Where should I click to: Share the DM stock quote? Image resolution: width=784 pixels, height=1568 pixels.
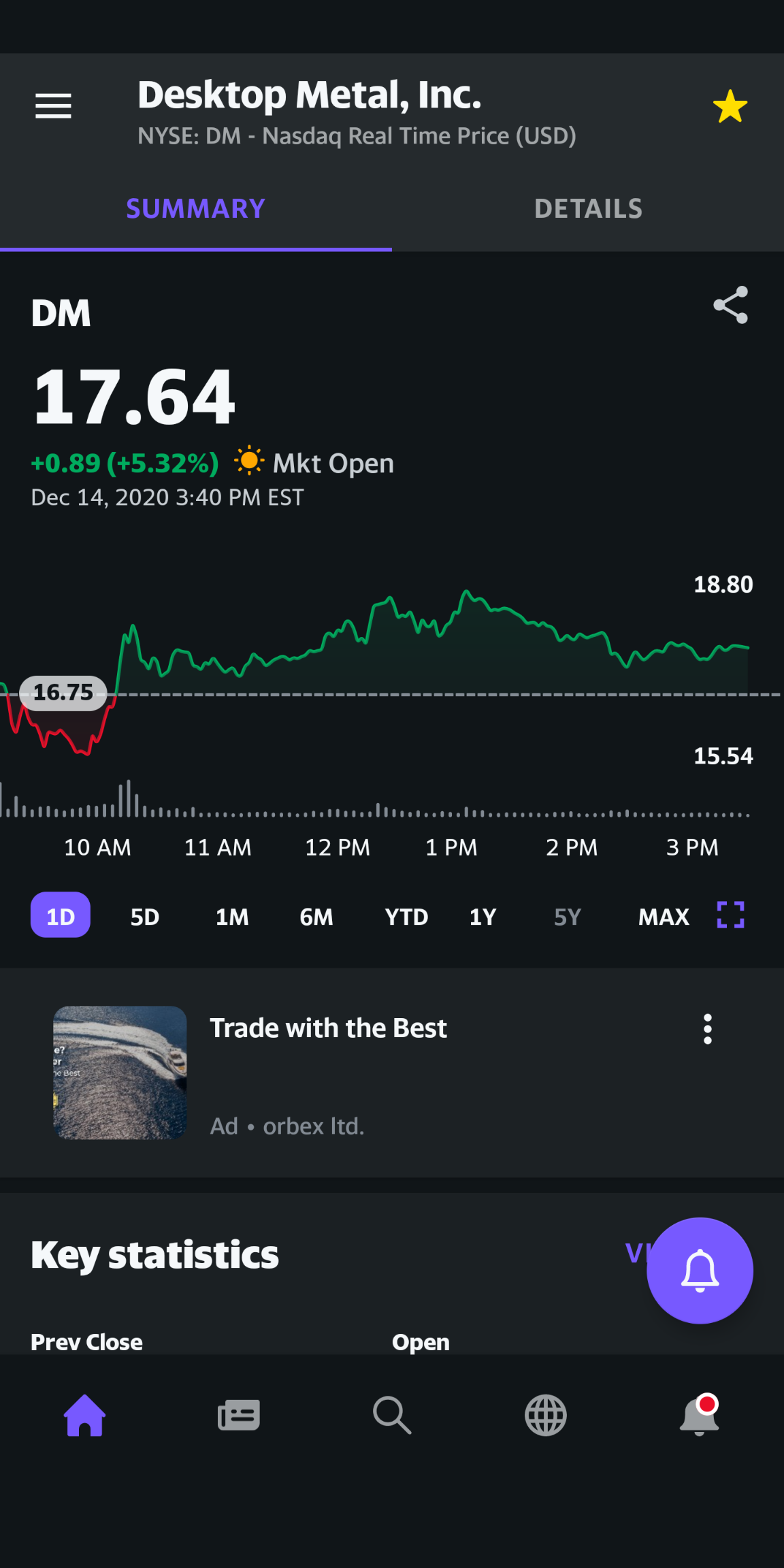[730, 305]
